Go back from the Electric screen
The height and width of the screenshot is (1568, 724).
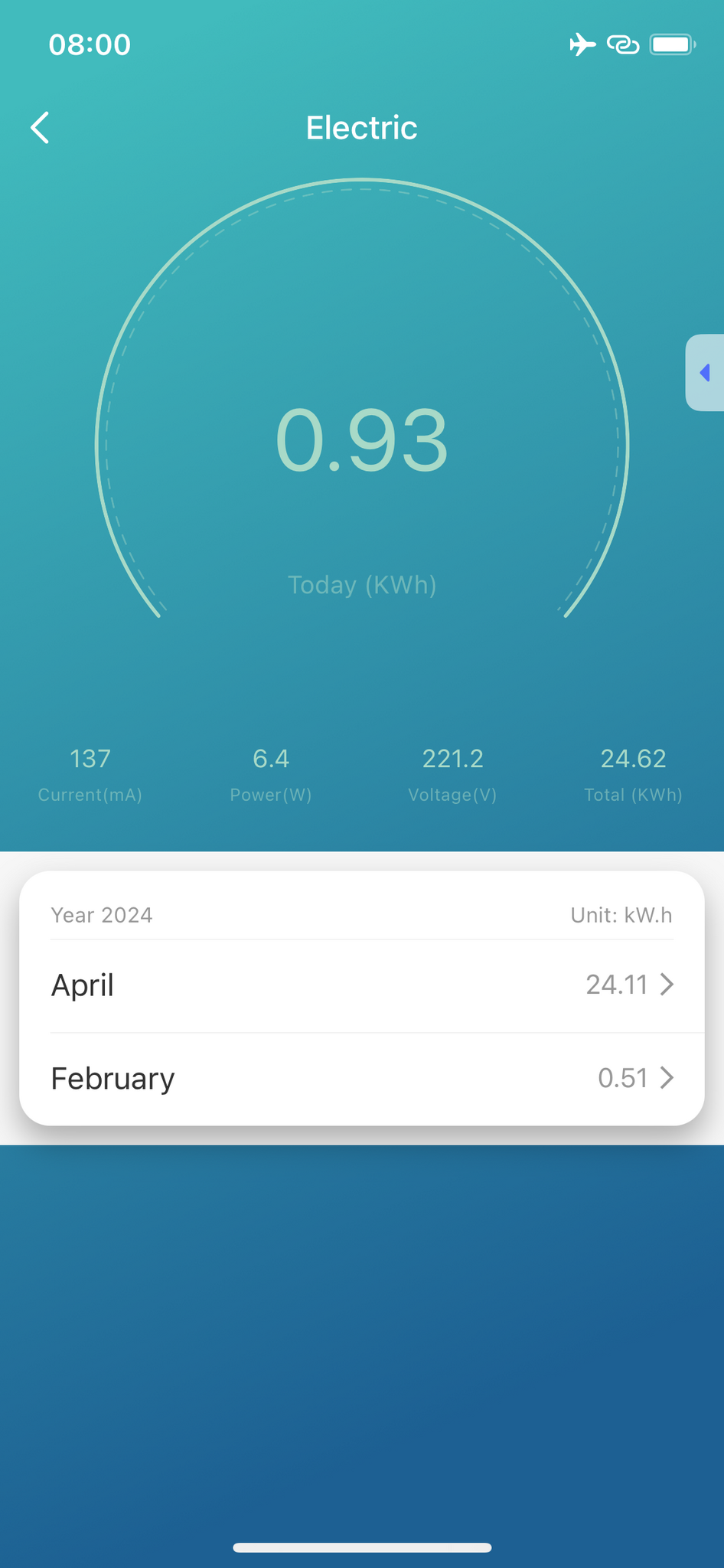pos(40,128)
